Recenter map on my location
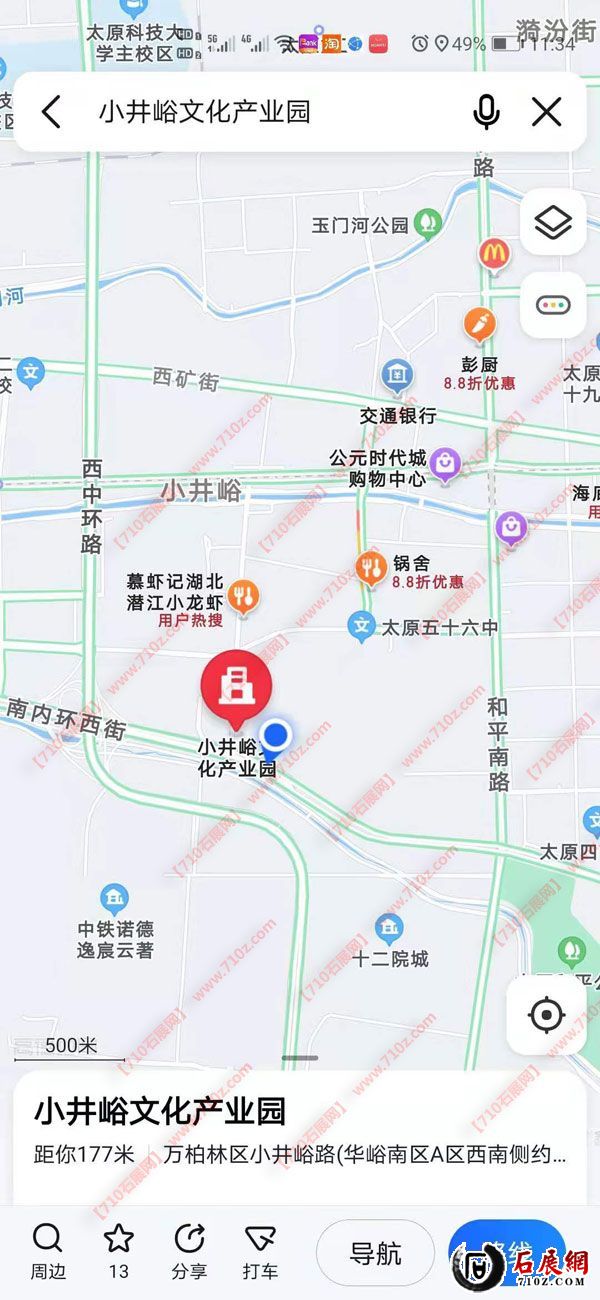The width and height of the screenshot is (600, 1300). (x=546, y=1016)
